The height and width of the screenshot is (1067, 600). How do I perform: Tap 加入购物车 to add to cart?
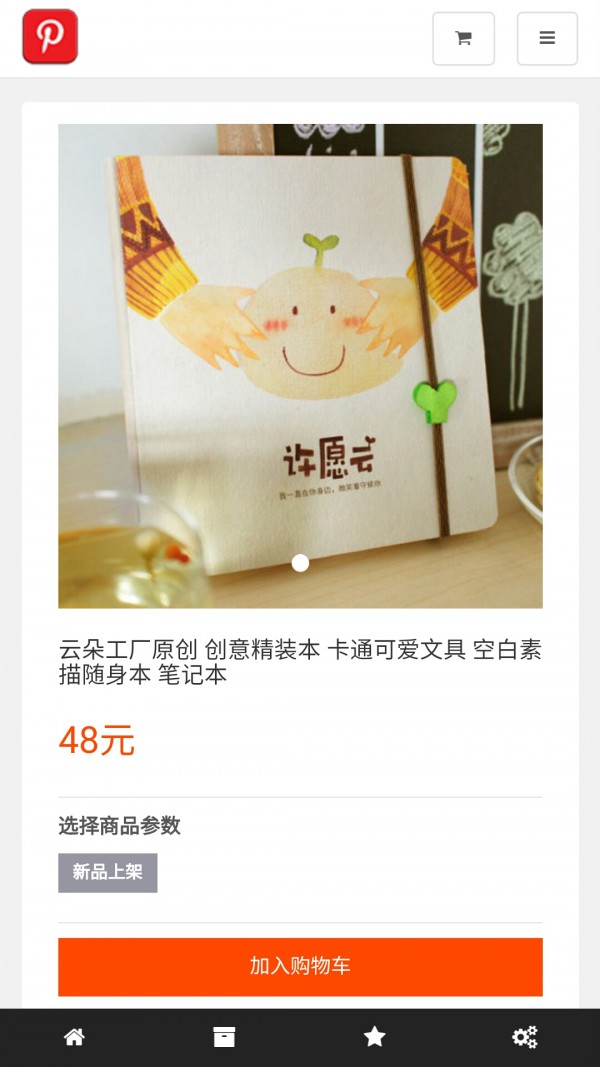(x=300, y=966)
